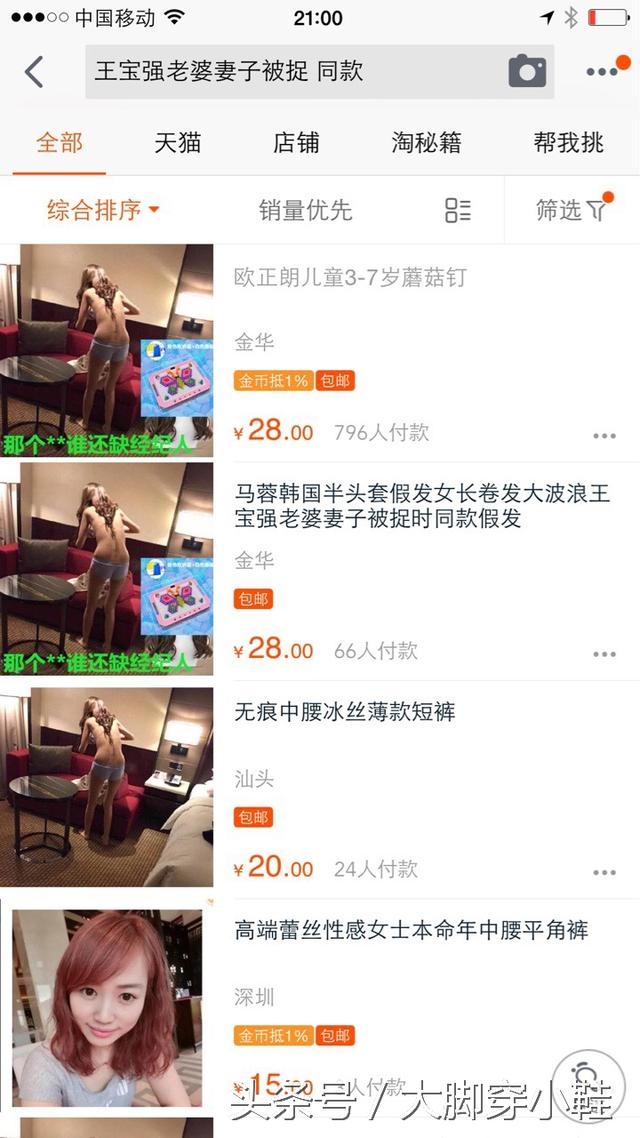This screenshot has height=1138, width=640.
Task: Select the 帮我挑 tab
Action: point(568,142)
